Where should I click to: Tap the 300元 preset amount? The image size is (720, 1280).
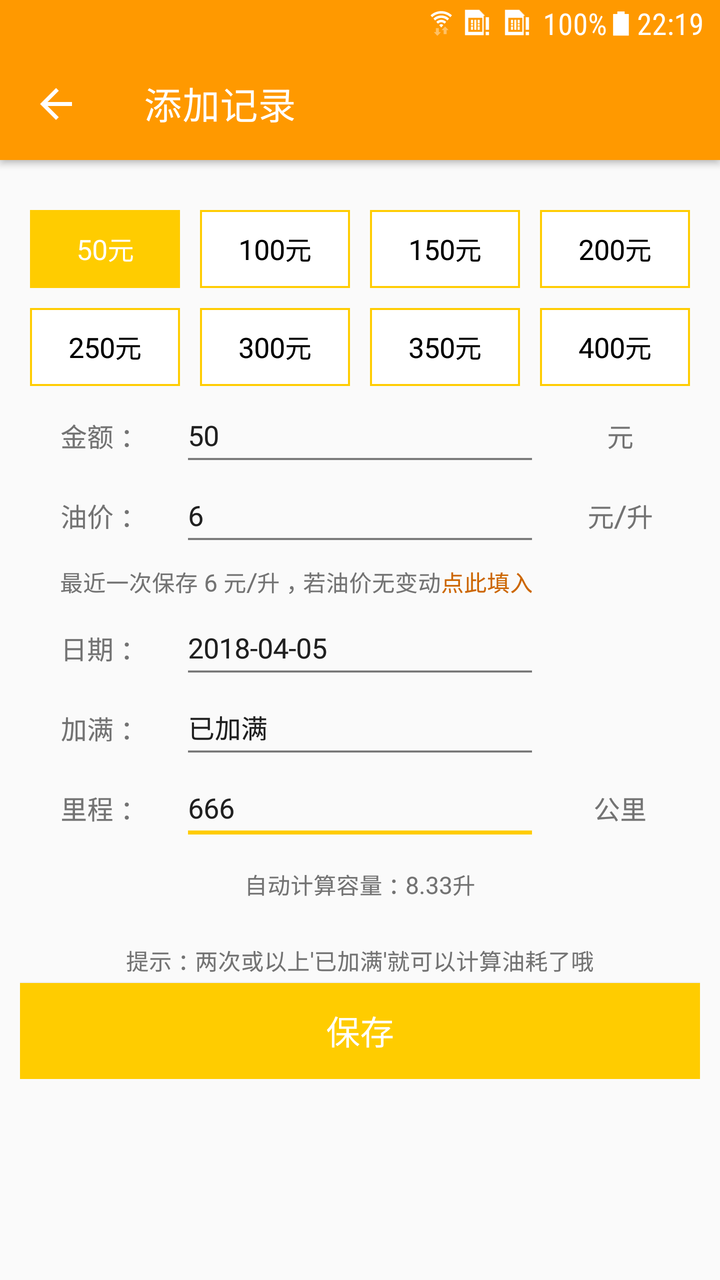click(275, 347)
